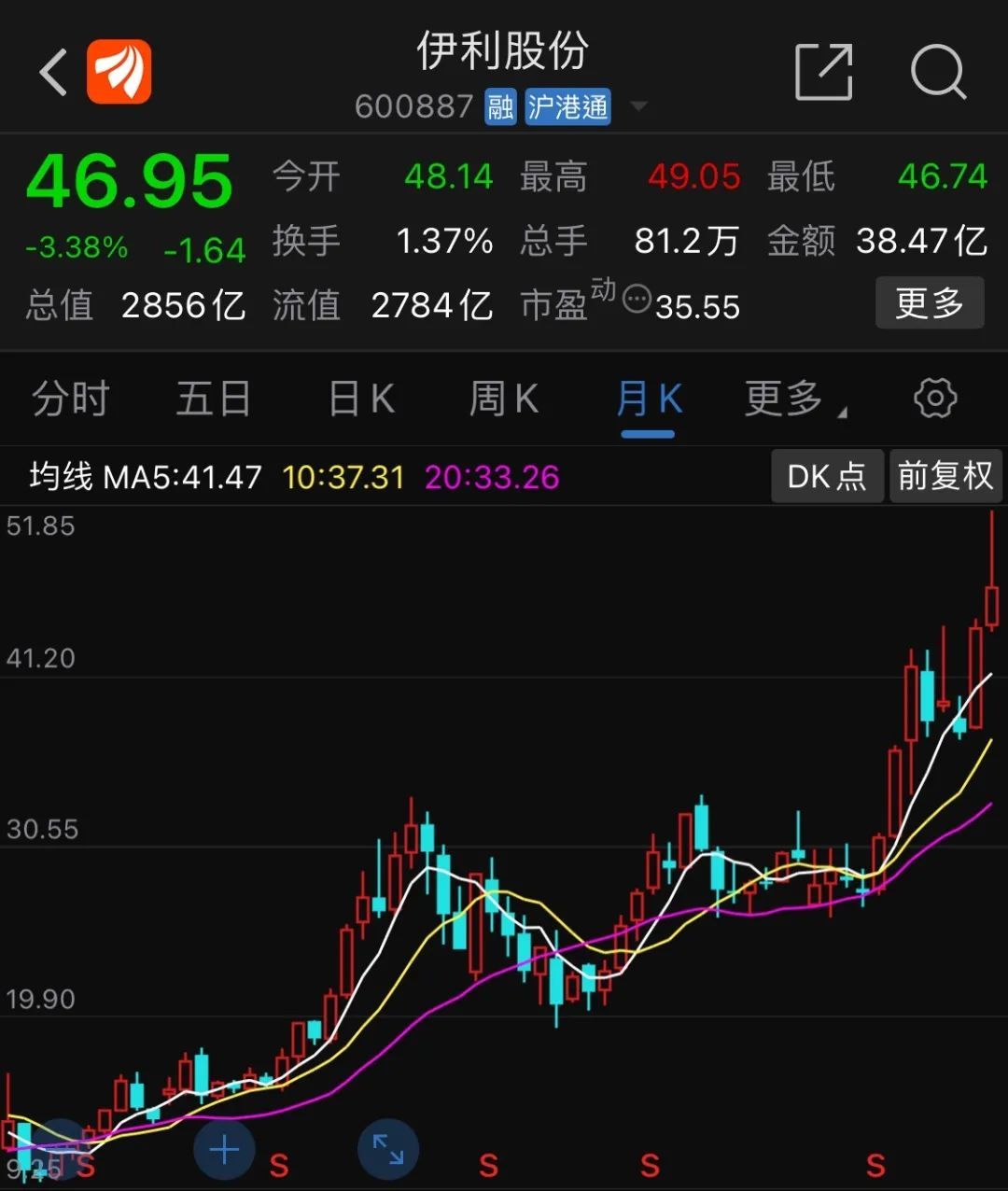
Task: Select the 日K chart tab
Action: point(361,399)
